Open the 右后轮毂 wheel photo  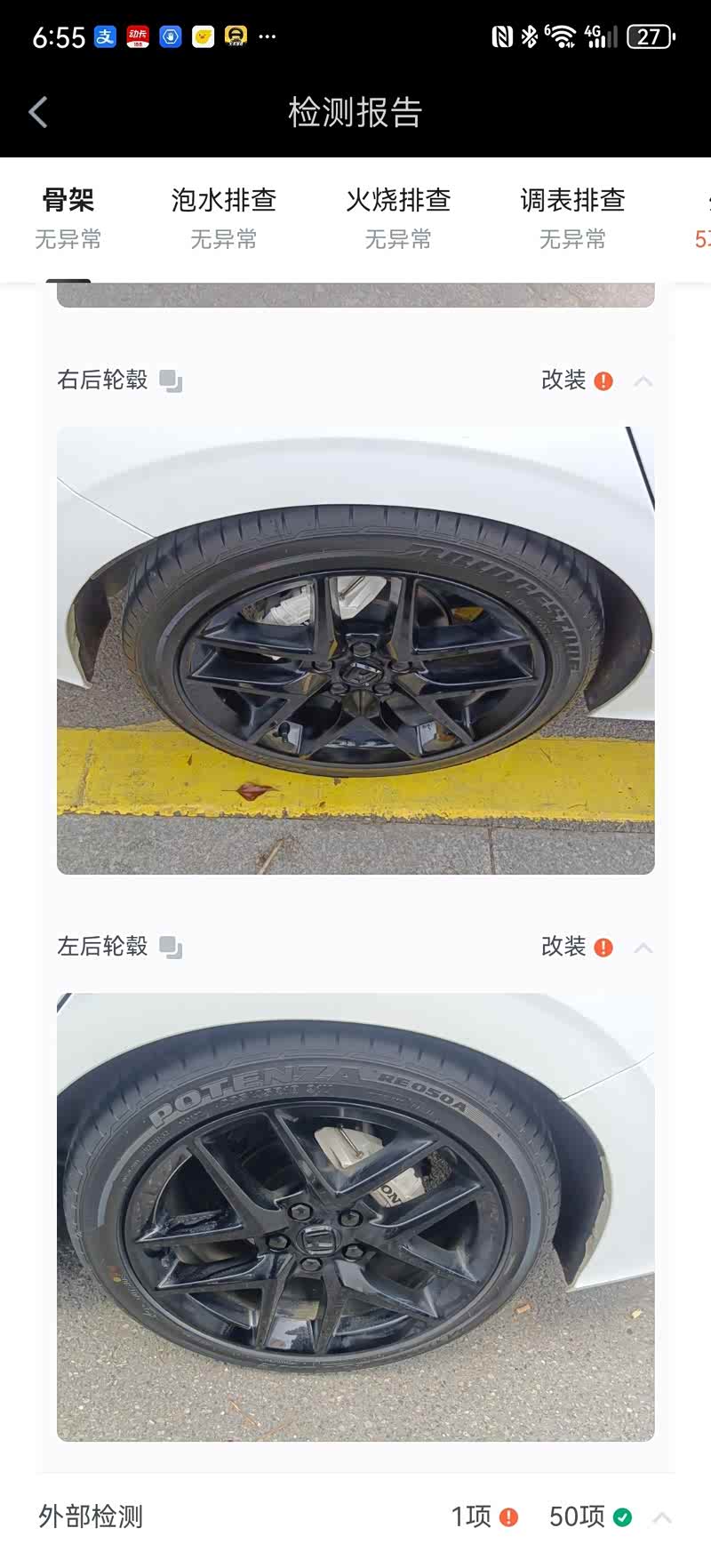click(355, 650)
